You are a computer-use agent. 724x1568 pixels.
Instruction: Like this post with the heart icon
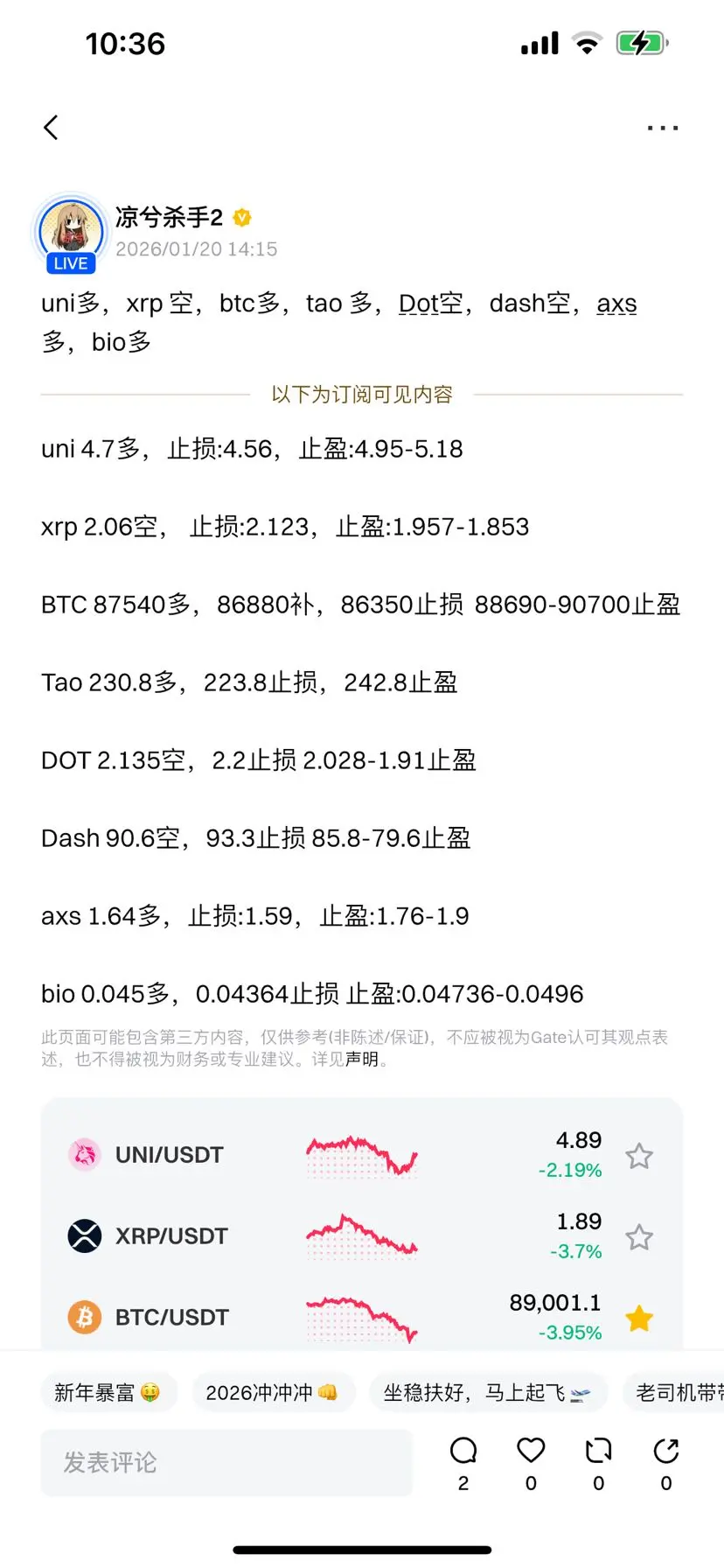[x=531, y=1461]
